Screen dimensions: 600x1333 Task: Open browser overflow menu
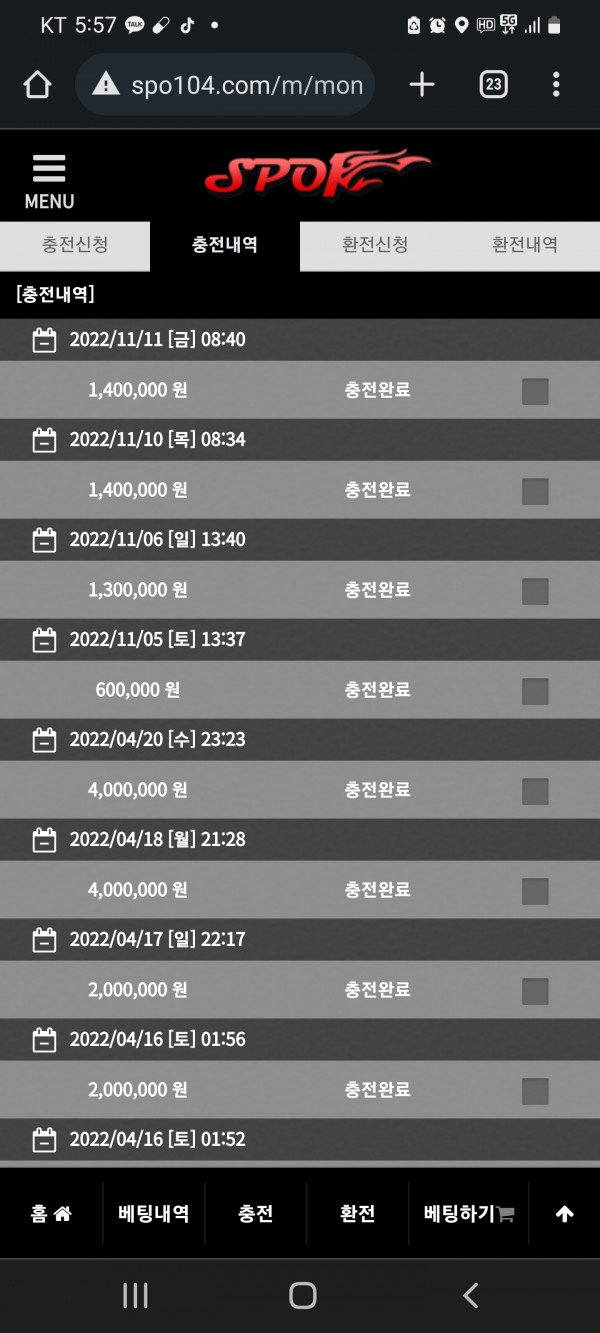(x=556, y=85)
